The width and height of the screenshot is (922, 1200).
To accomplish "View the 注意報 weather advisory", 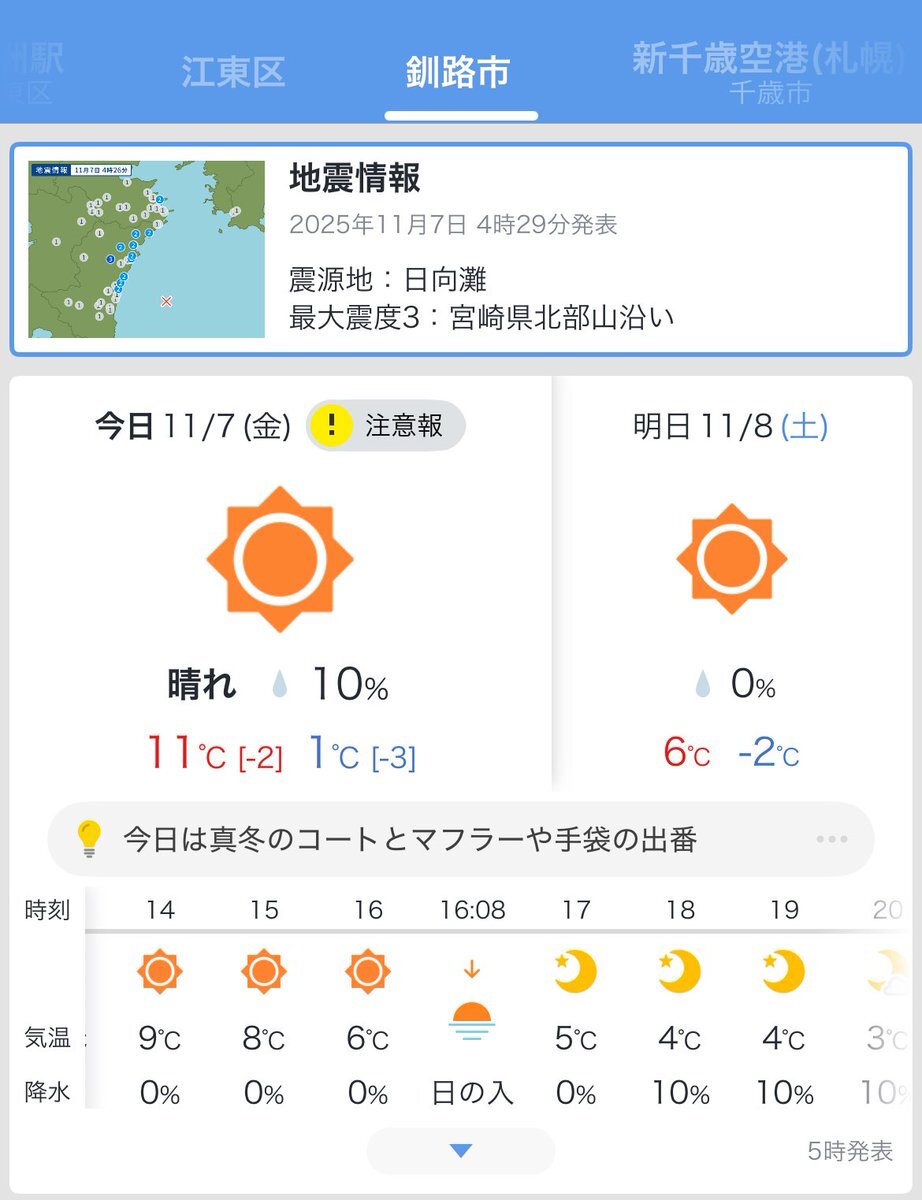I will pos(386,426).
